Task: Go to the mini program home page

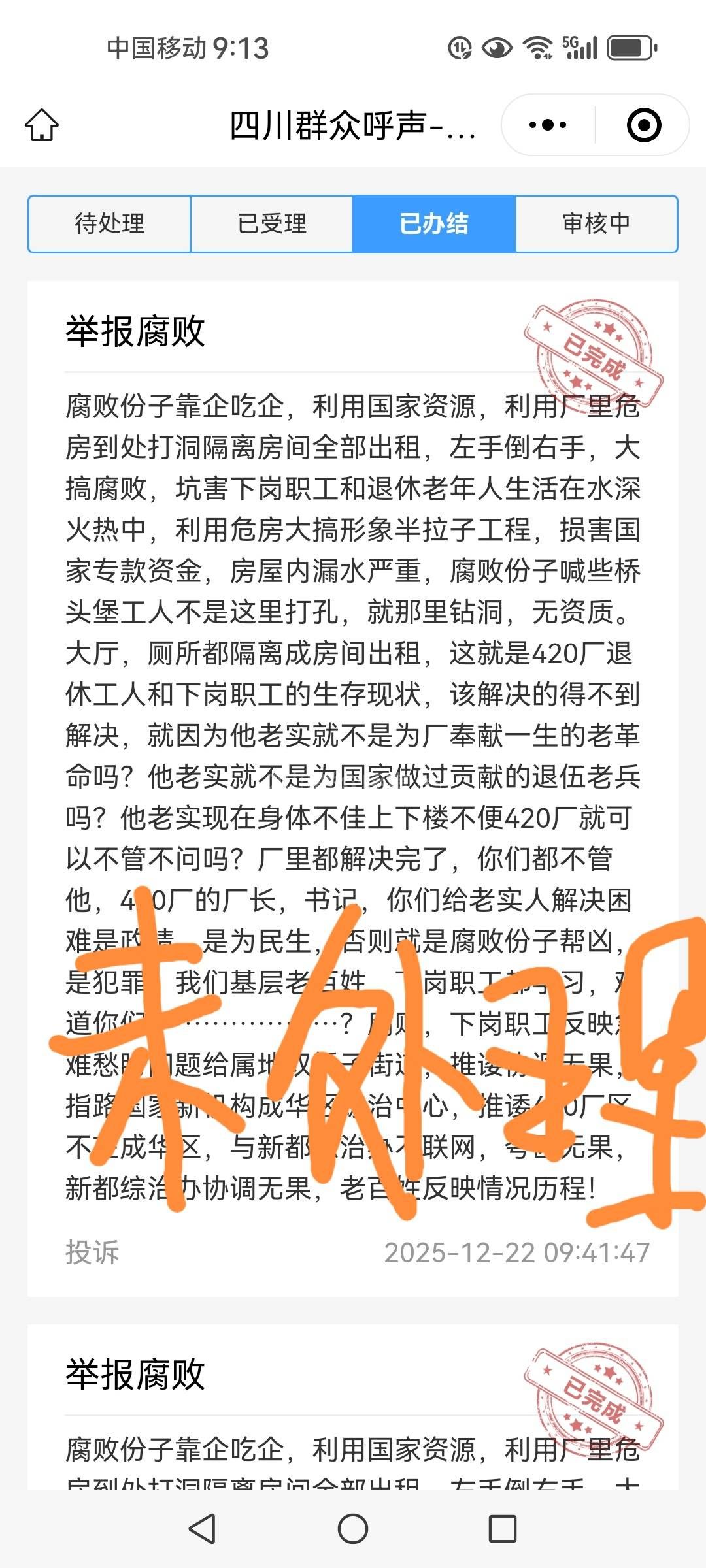Action: [42, 125]
